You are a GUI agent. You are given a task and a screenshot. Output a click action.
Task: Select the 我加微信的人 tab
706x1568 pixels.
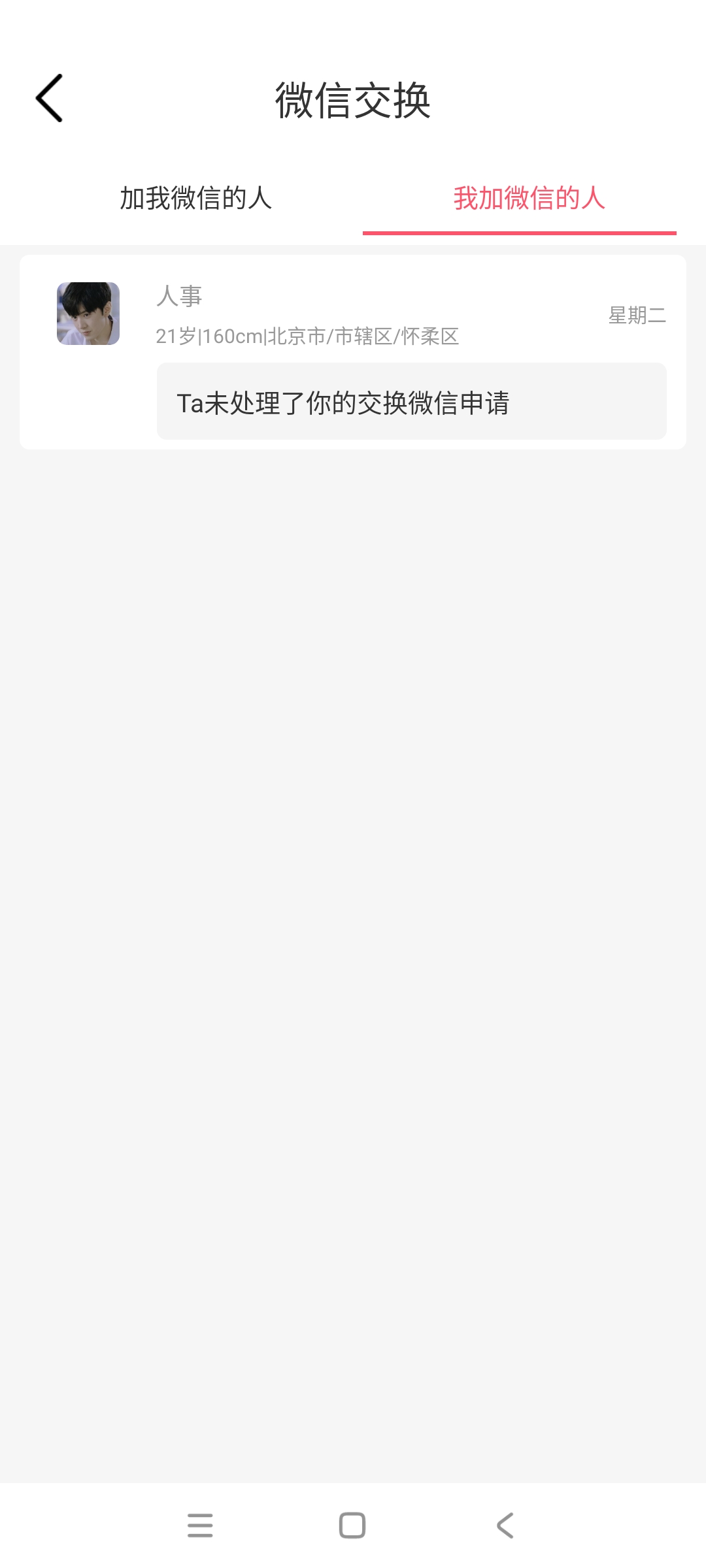[x=529, y=198]
